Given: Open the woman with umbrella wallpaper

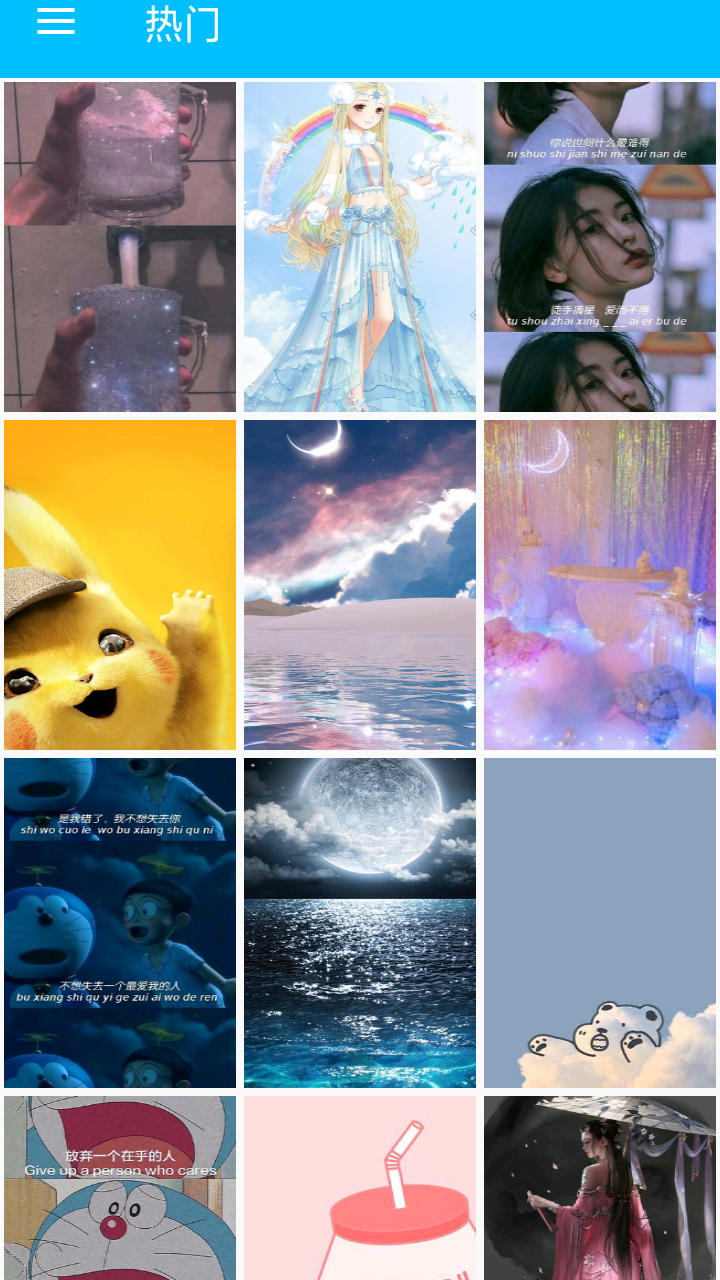Looking at the screenshot, I should pyautogui.click(x=600, y=1188).
